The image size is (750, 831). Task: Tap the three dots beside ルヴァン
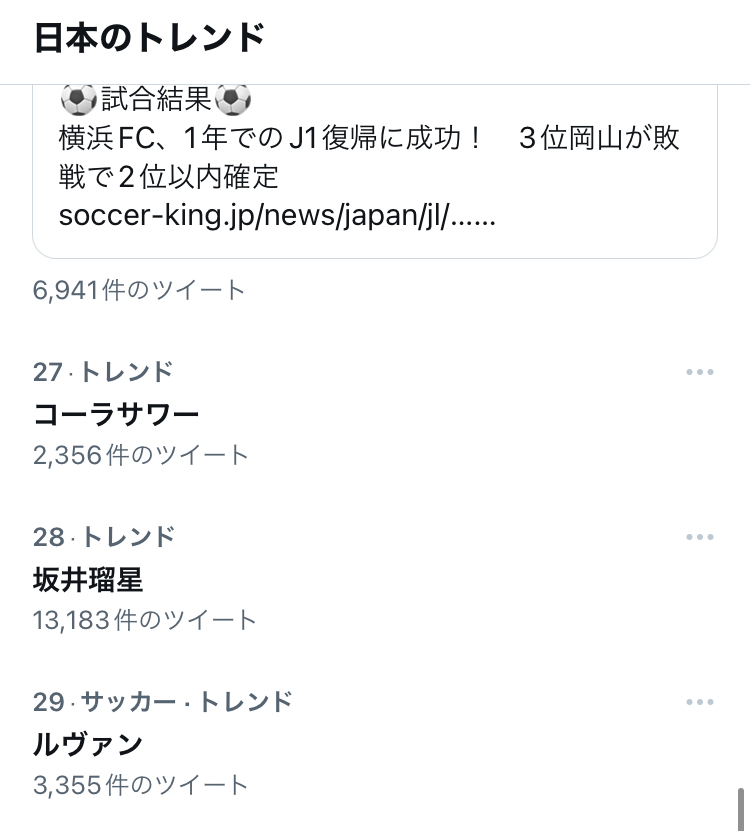700,703
